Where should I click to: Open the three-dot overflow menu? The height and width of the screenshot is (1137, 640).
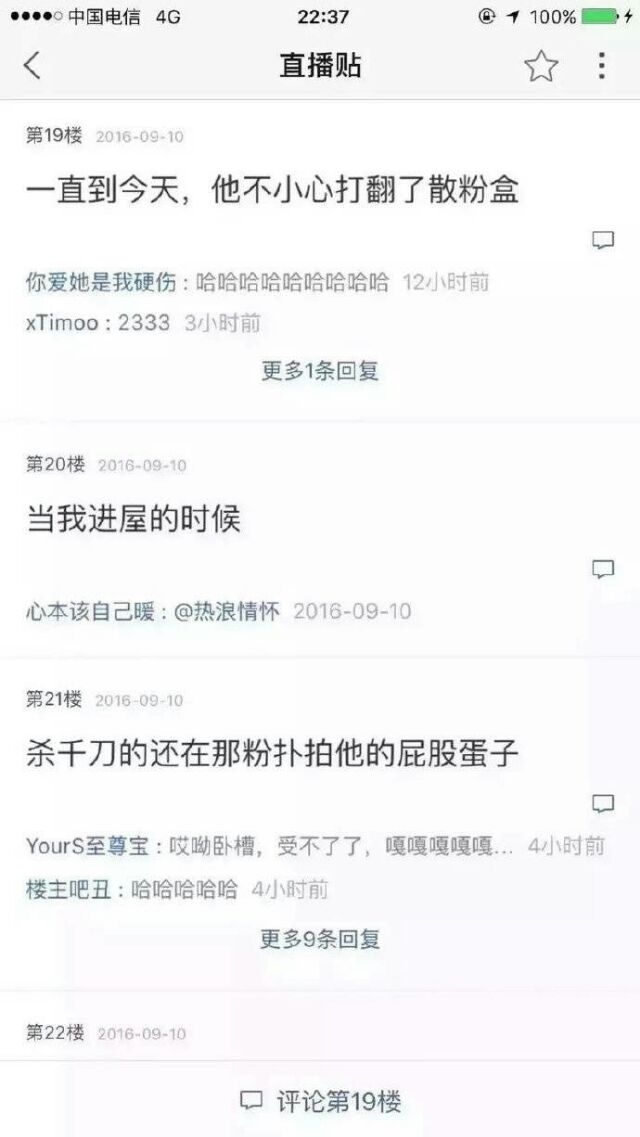(602, 66)
